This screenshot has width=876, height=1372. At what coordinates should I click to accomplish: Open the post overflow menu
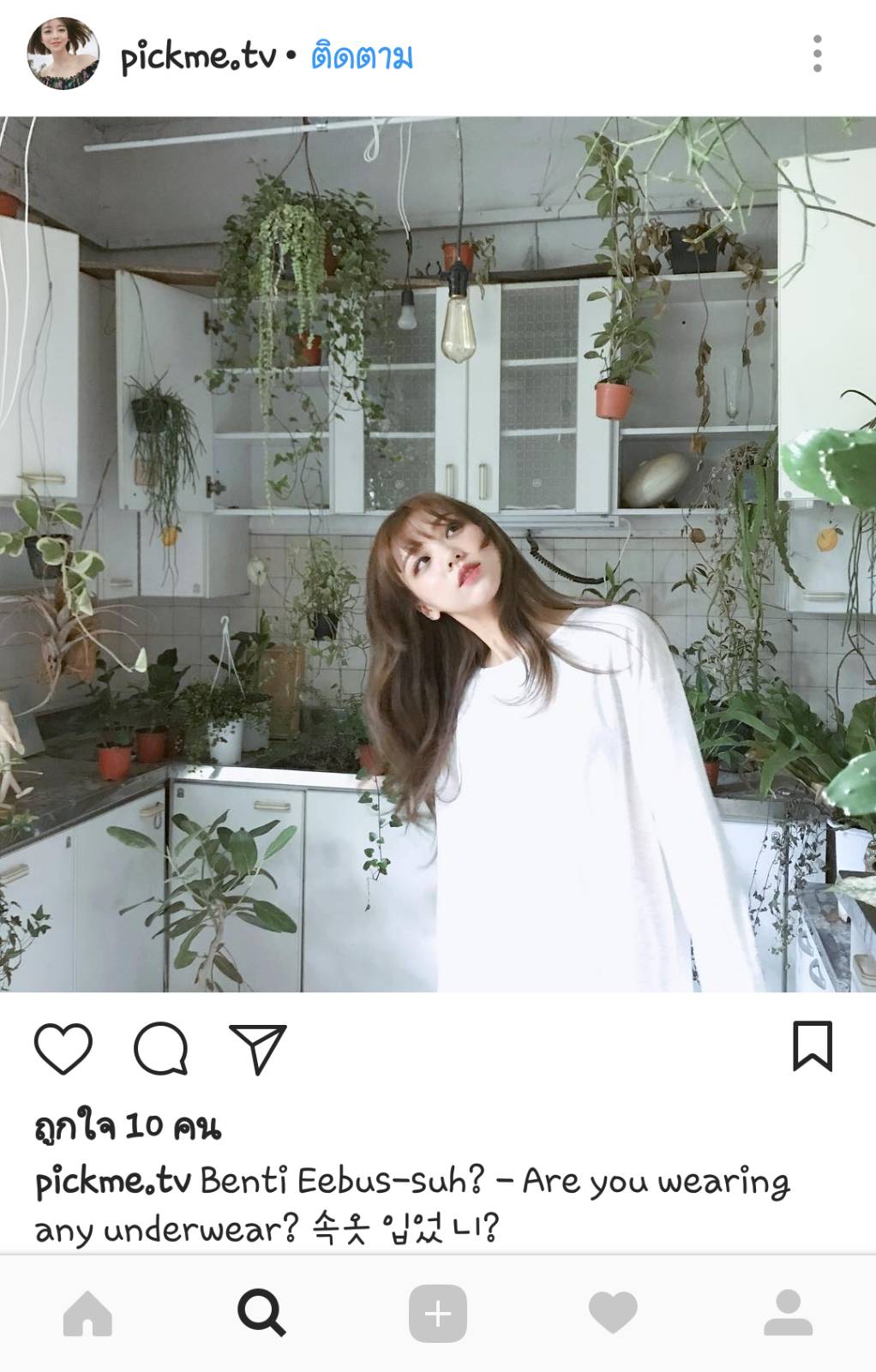point(817,54)
